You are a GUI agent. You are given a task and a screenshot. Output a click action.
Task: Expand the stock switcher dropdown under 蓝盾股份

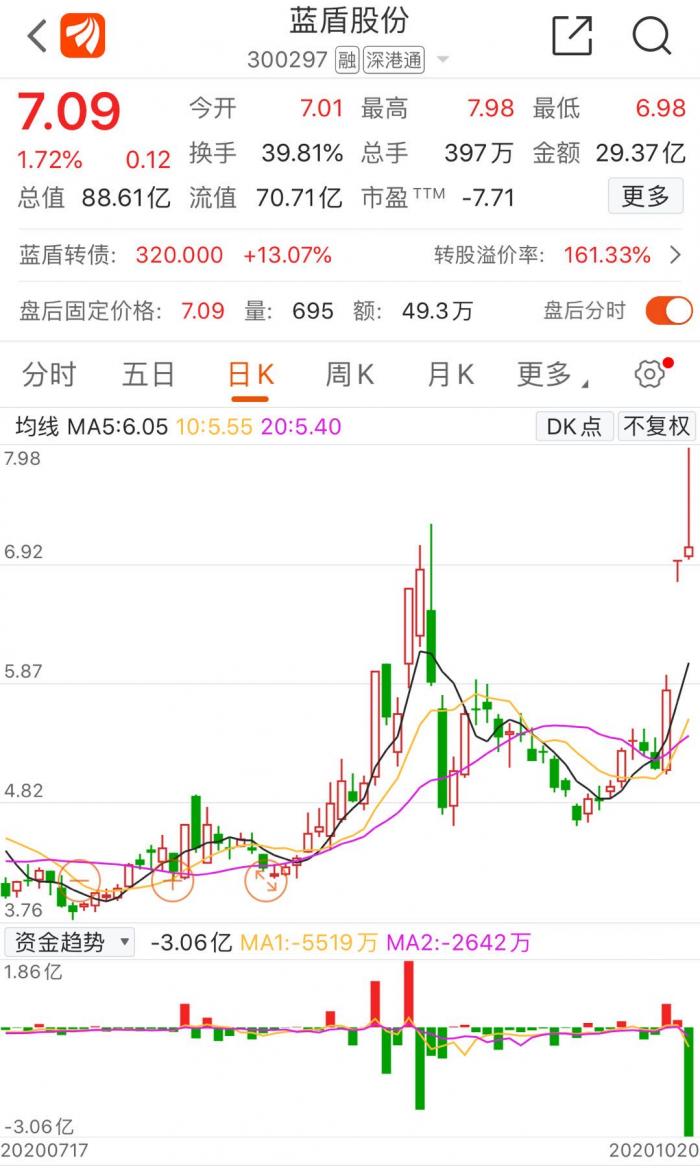(x=443, y=60)
